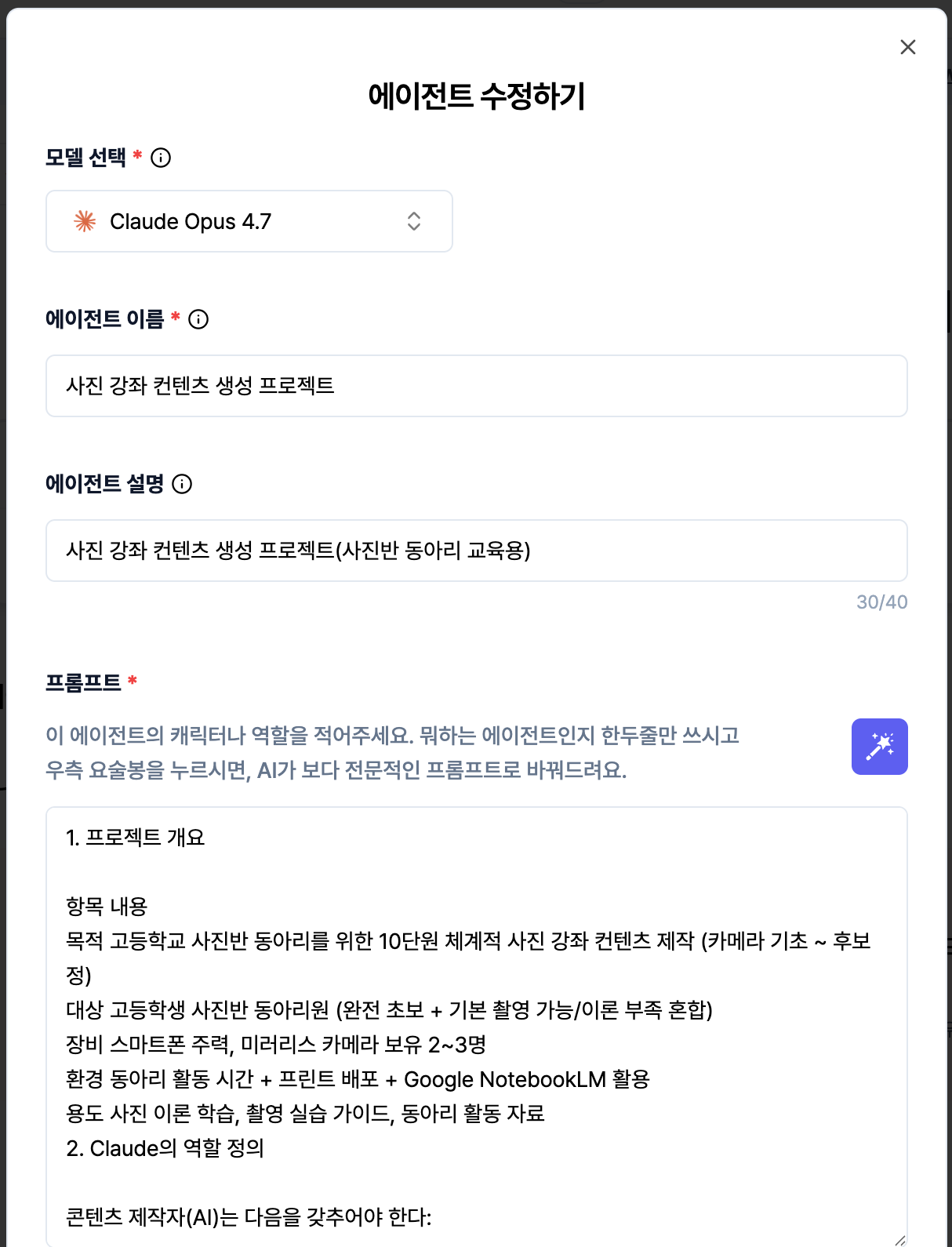Viewport: 952px width, 1247px height.
Task: Show info for 모델 선택
Action: [161, 158]
